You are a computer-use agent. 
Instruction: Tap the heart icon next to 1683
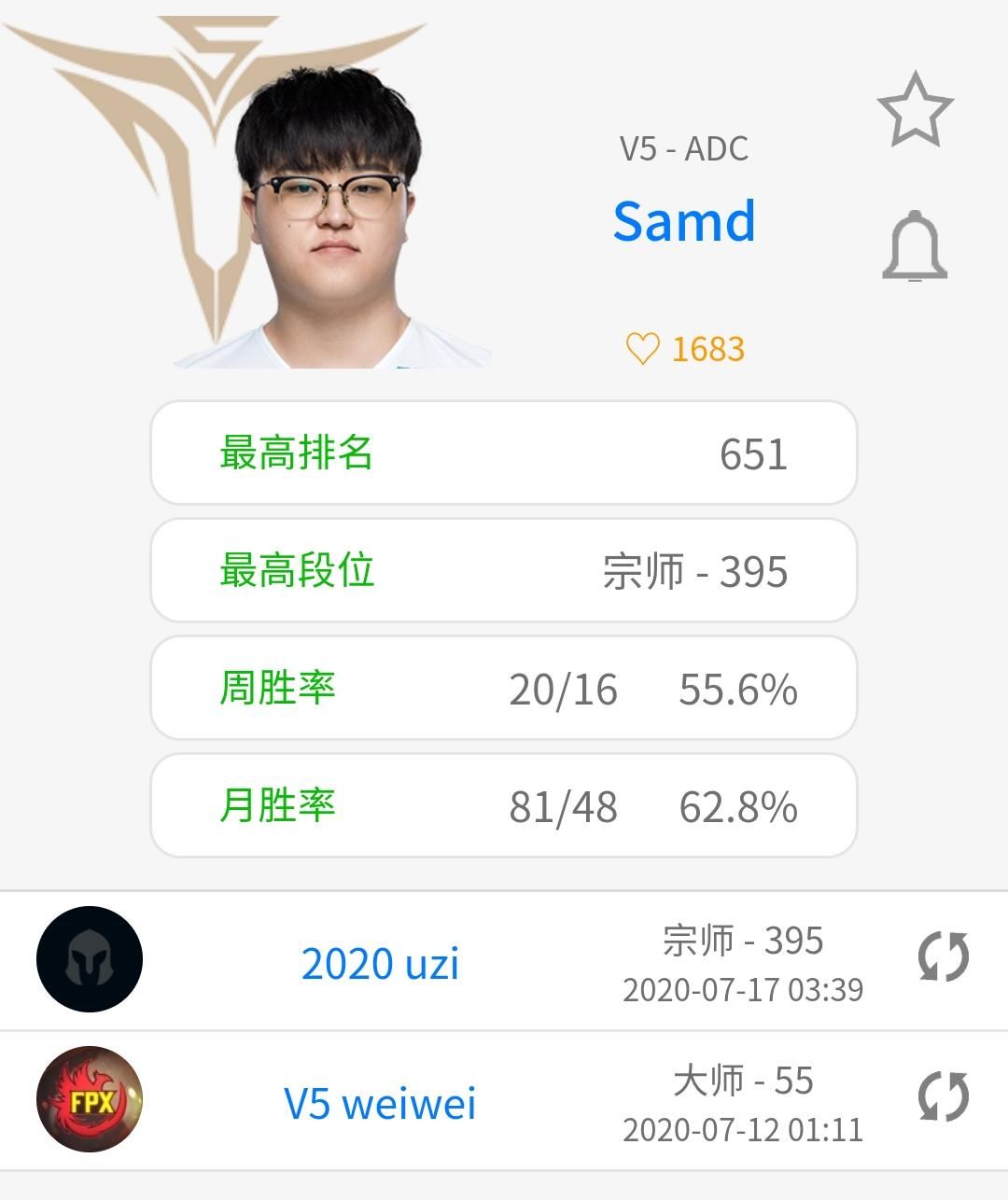coord(645,349)
